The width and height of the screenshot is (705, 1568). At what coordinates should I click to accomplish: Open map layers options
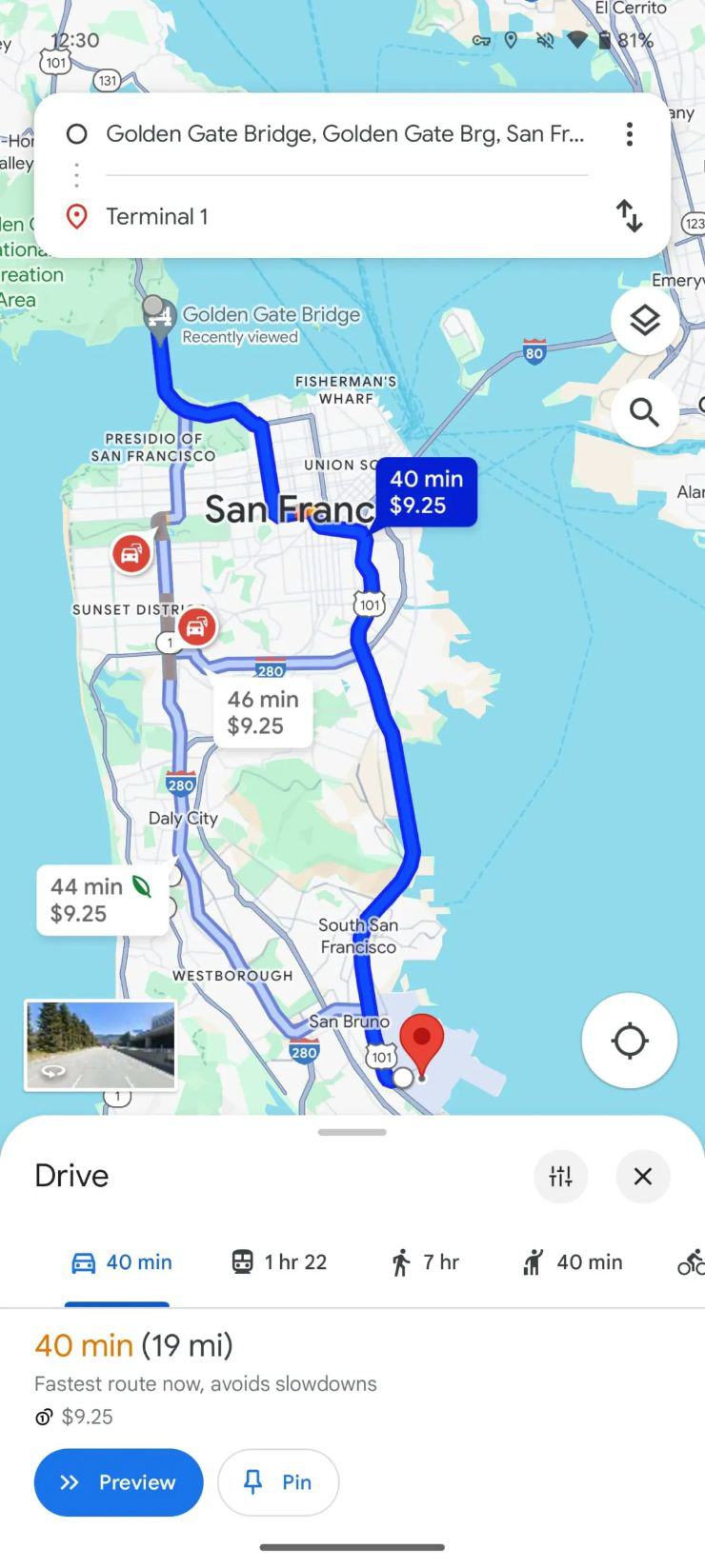click(645, 321)
